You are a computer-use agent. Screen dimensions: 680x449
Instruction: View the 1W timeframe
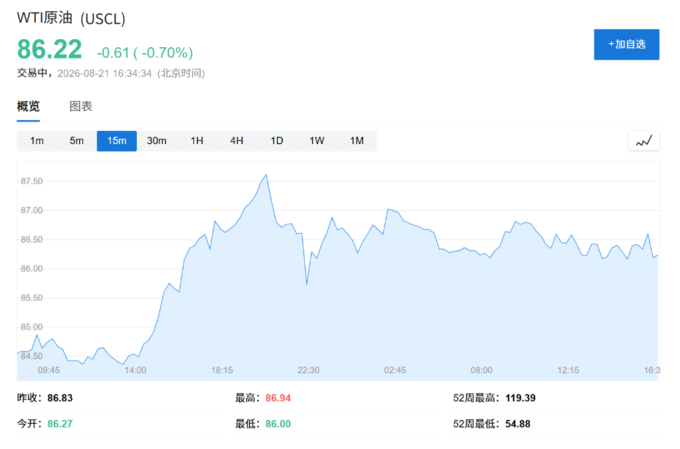tap(317, 141)
